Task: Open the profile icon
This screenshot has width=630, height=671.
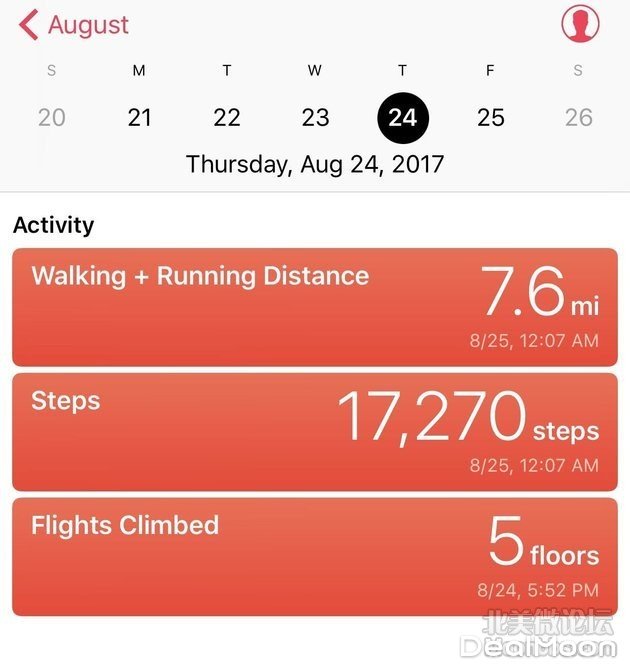Action: pyautogui.click(x=580, y=24)
